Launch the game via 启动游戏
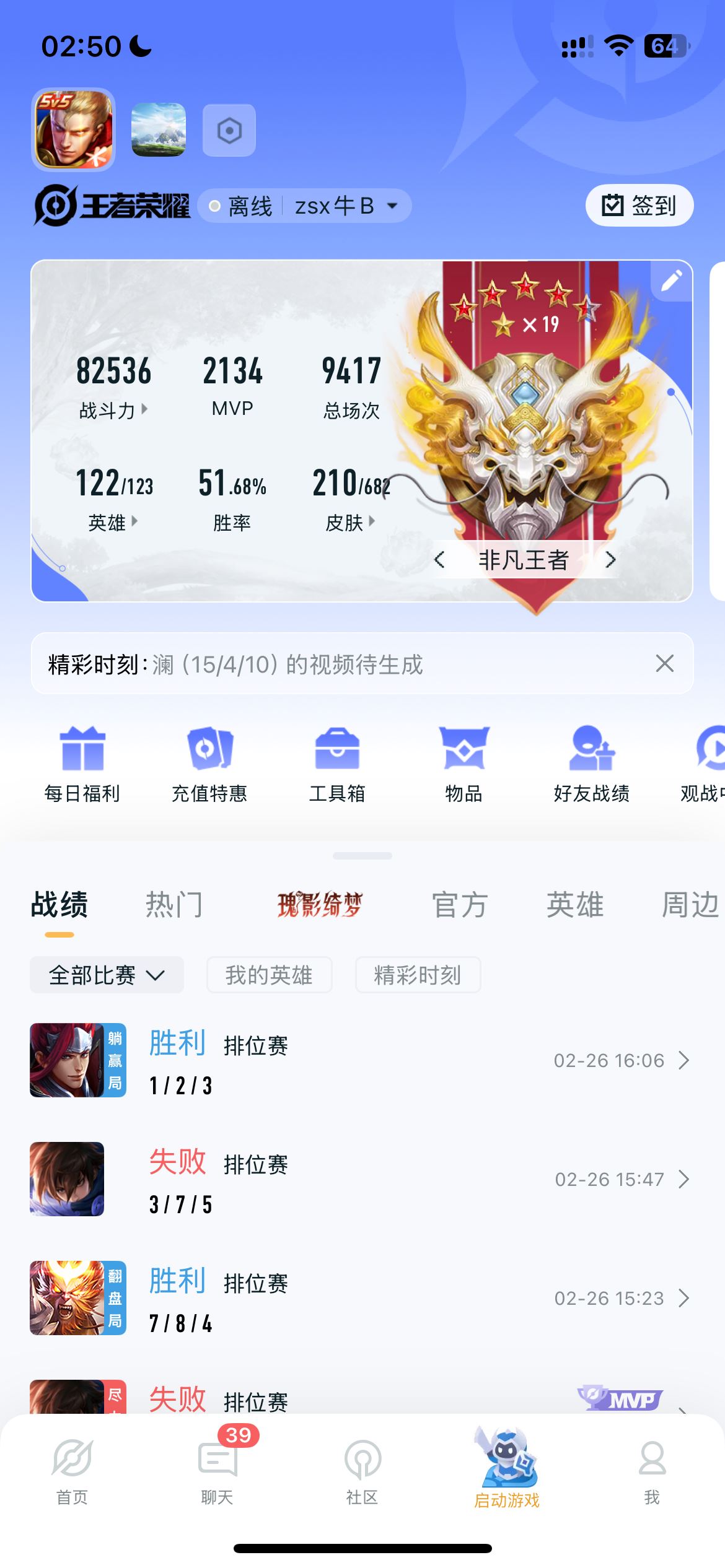 point(506,1468)
